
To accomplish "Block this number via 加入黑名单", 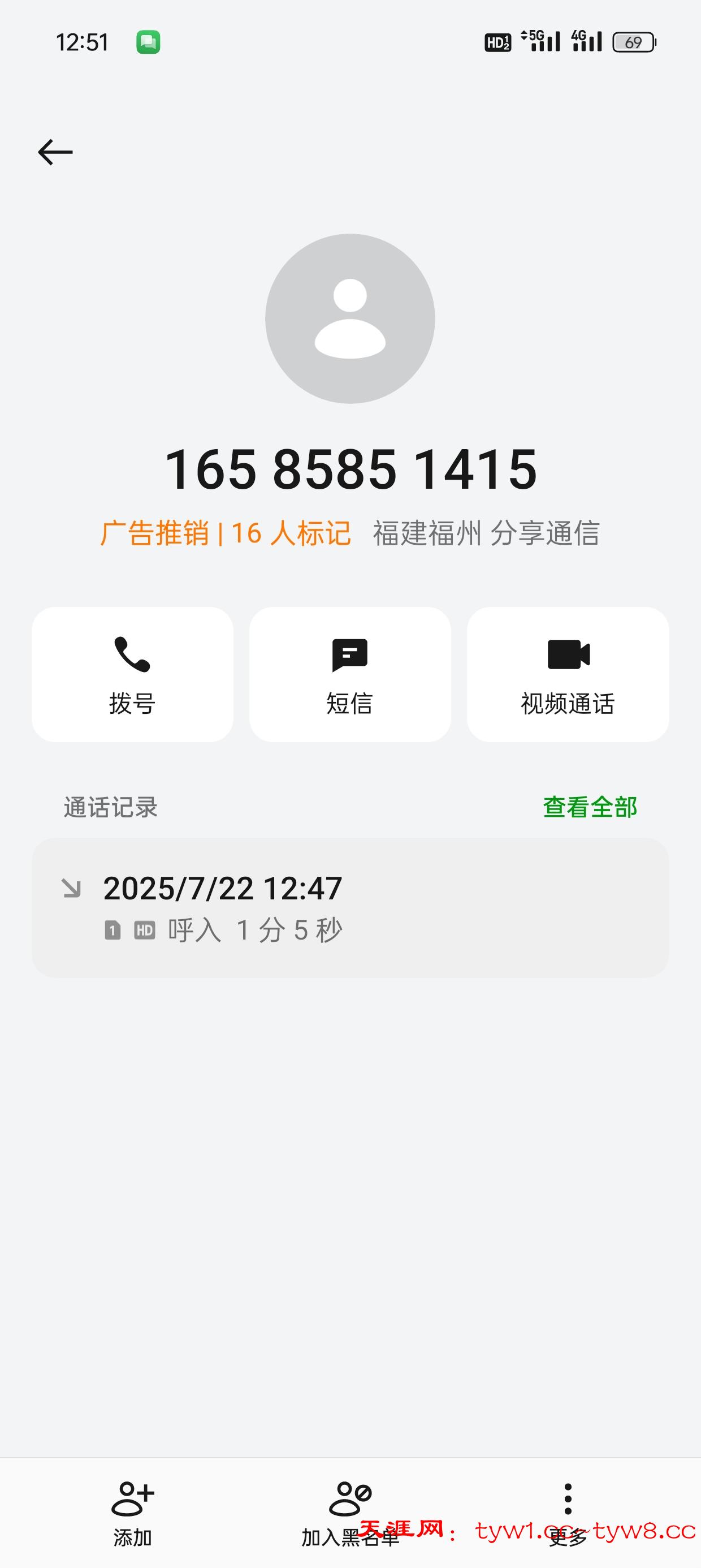I will (x=350, y=1513).
